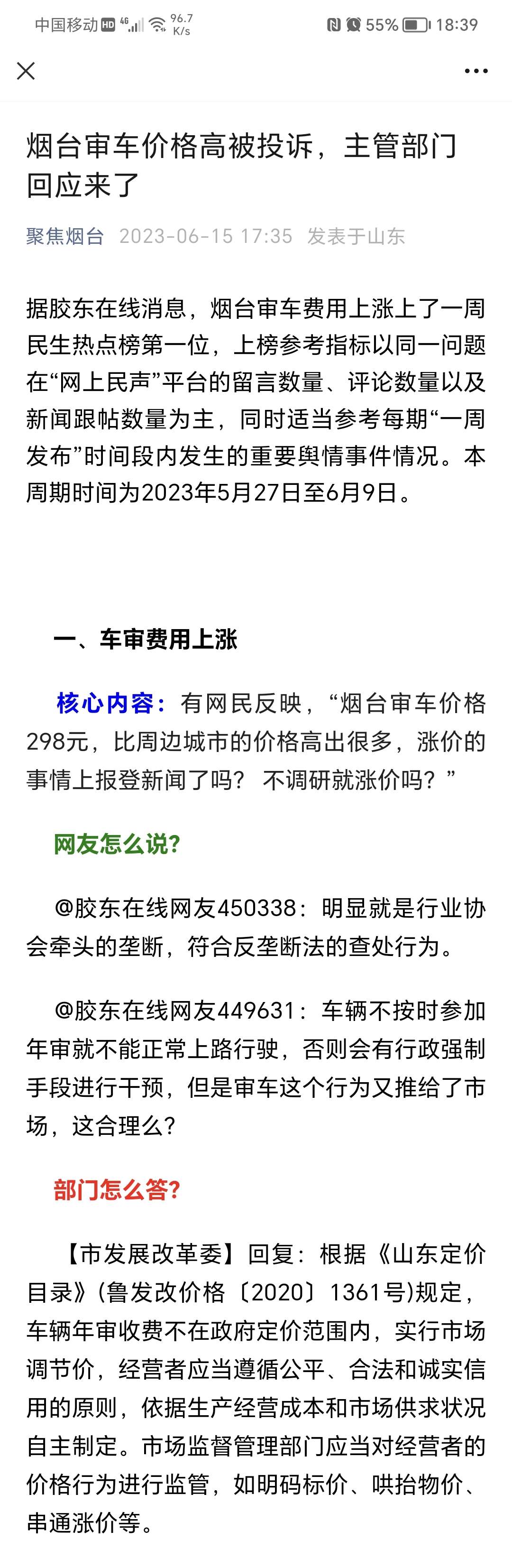Open the 聚焦烟台 account link
Image resolution: width=512 pixels, height=1568 pixels.
[65, 236]
